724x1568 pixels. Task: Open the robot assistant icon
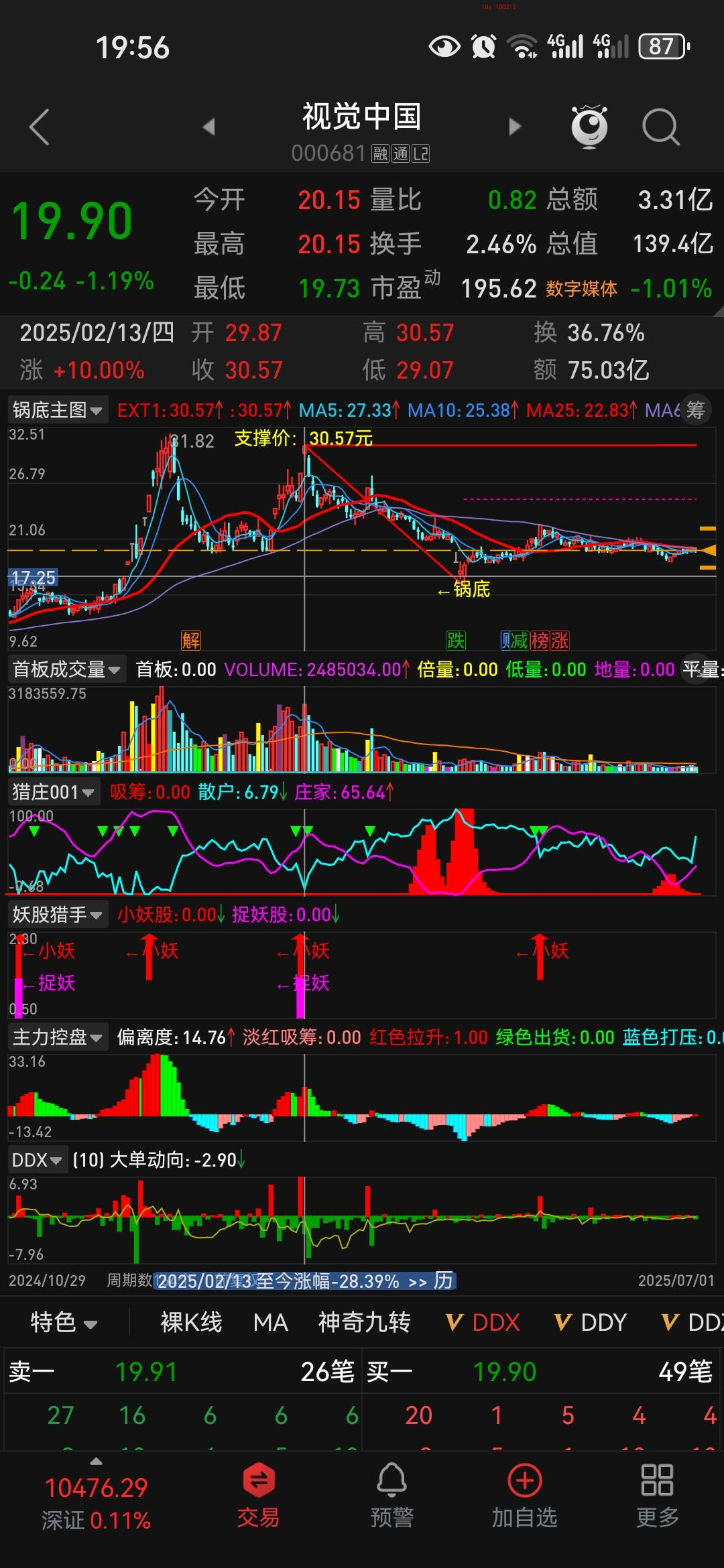pos(589,127)
